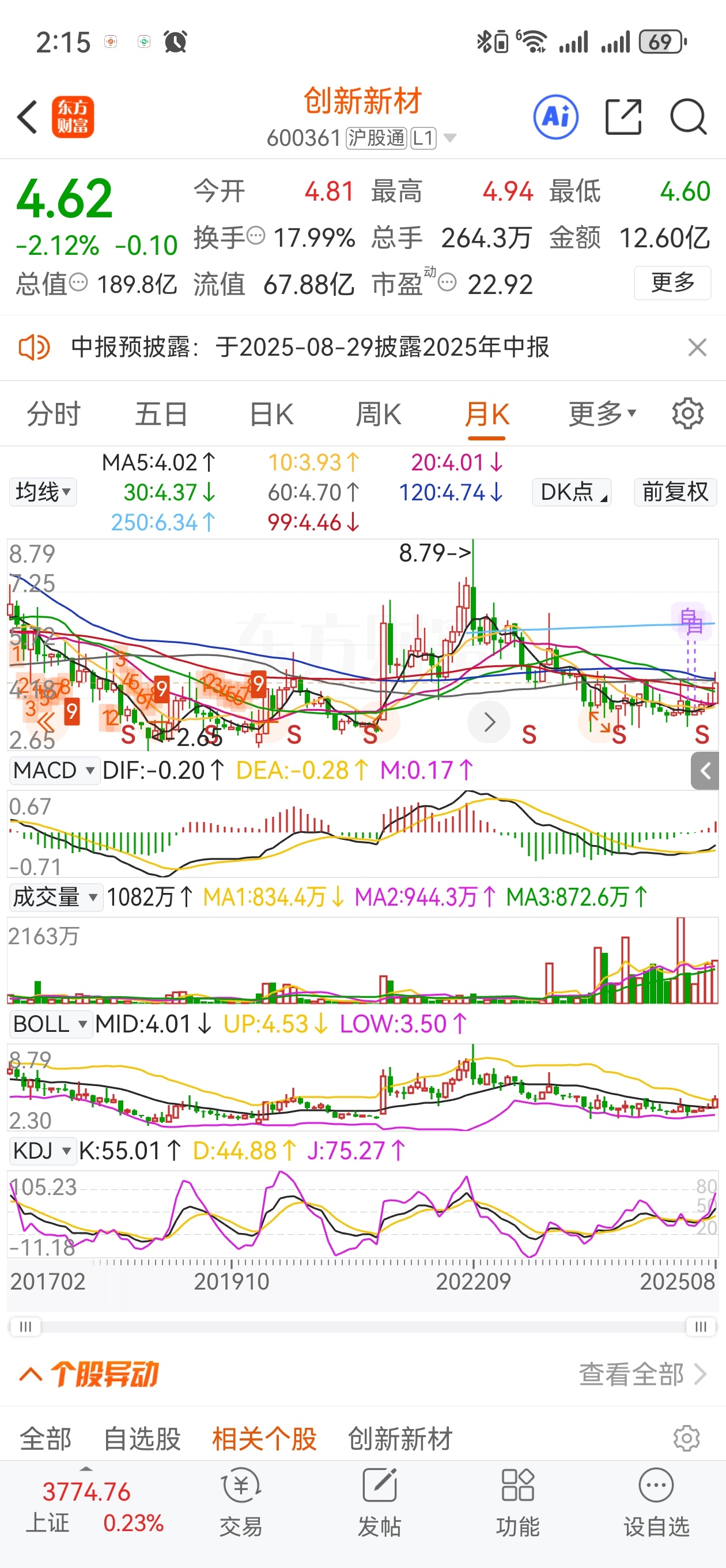This screenshot has height=1568, width=726.
Task: Switch to the 日K chart tab
Action: 271,414
